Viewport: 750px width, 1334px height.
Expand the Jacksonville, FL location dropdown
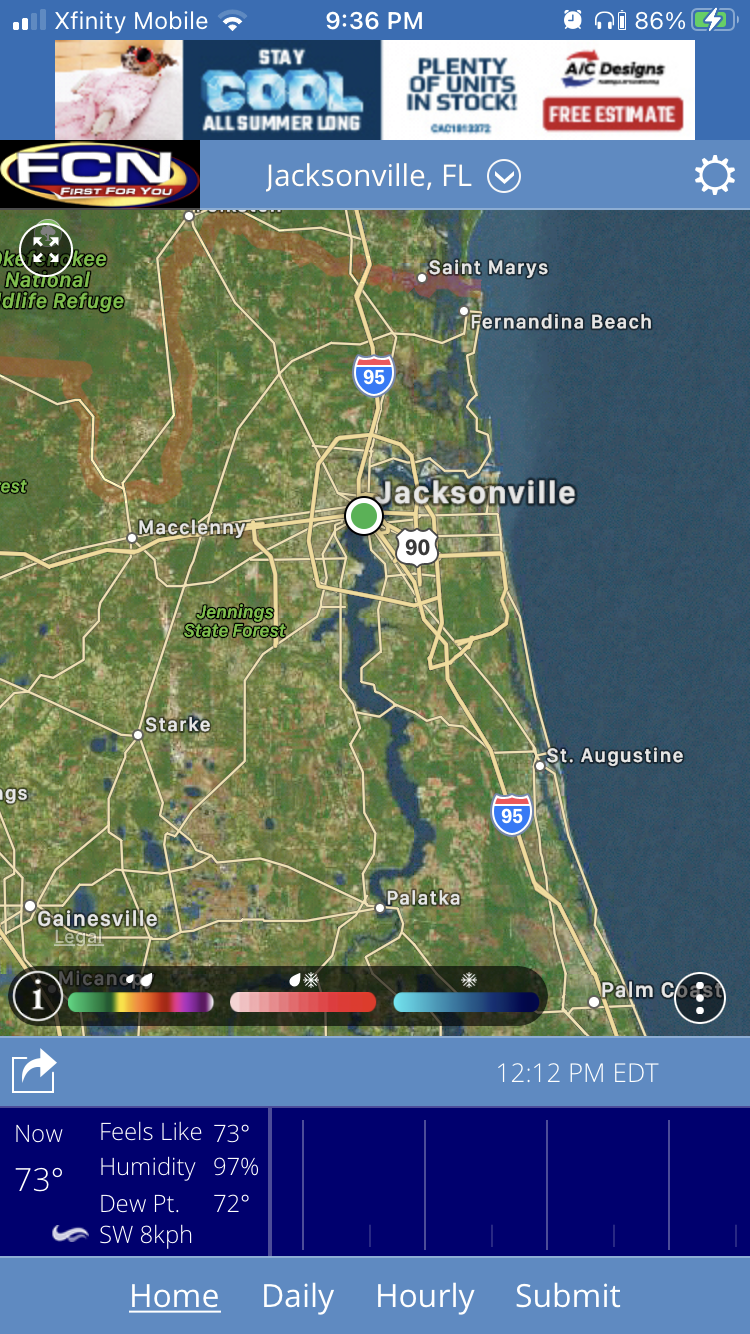[504, 177]
